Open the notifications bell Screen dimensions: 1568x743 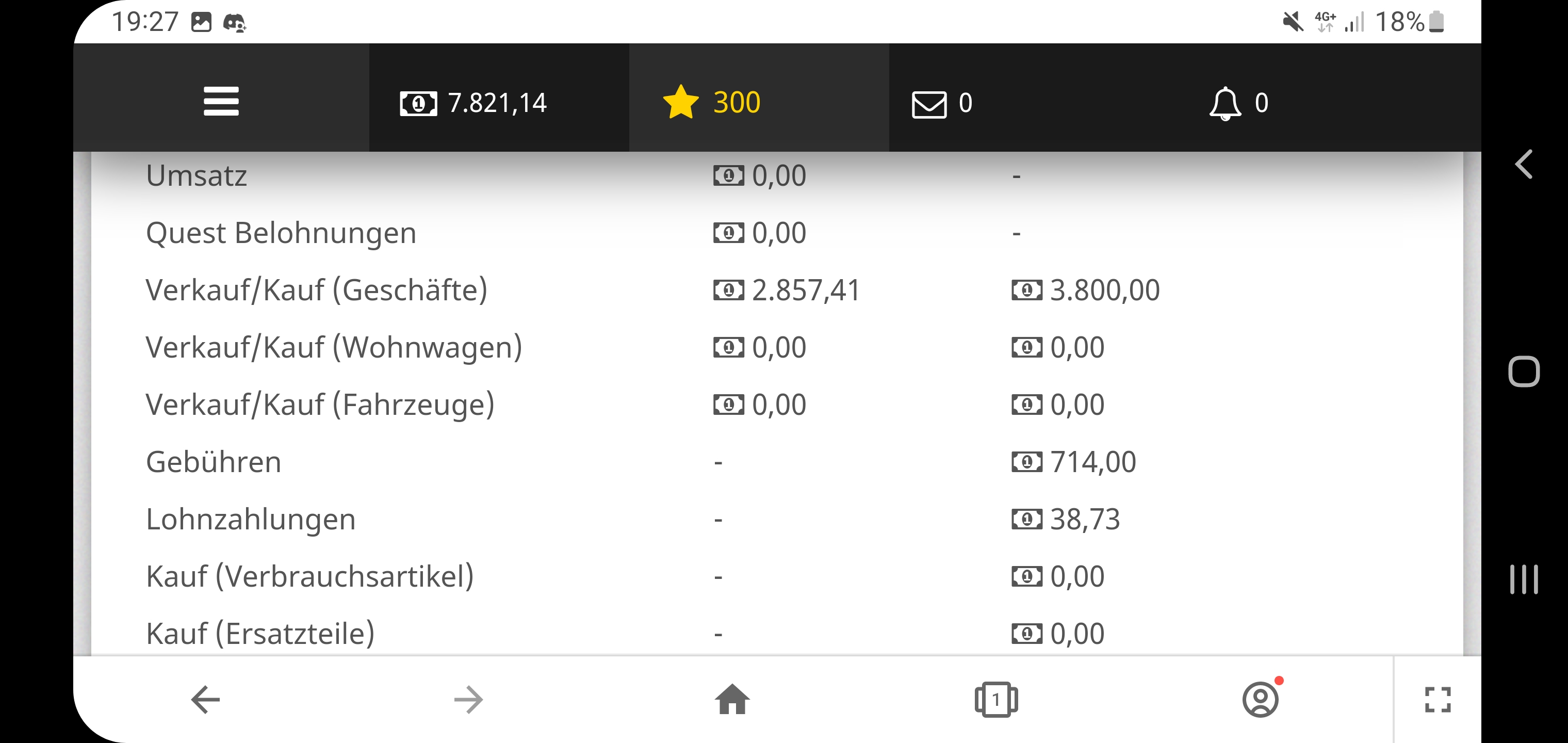coord(1237,103)
